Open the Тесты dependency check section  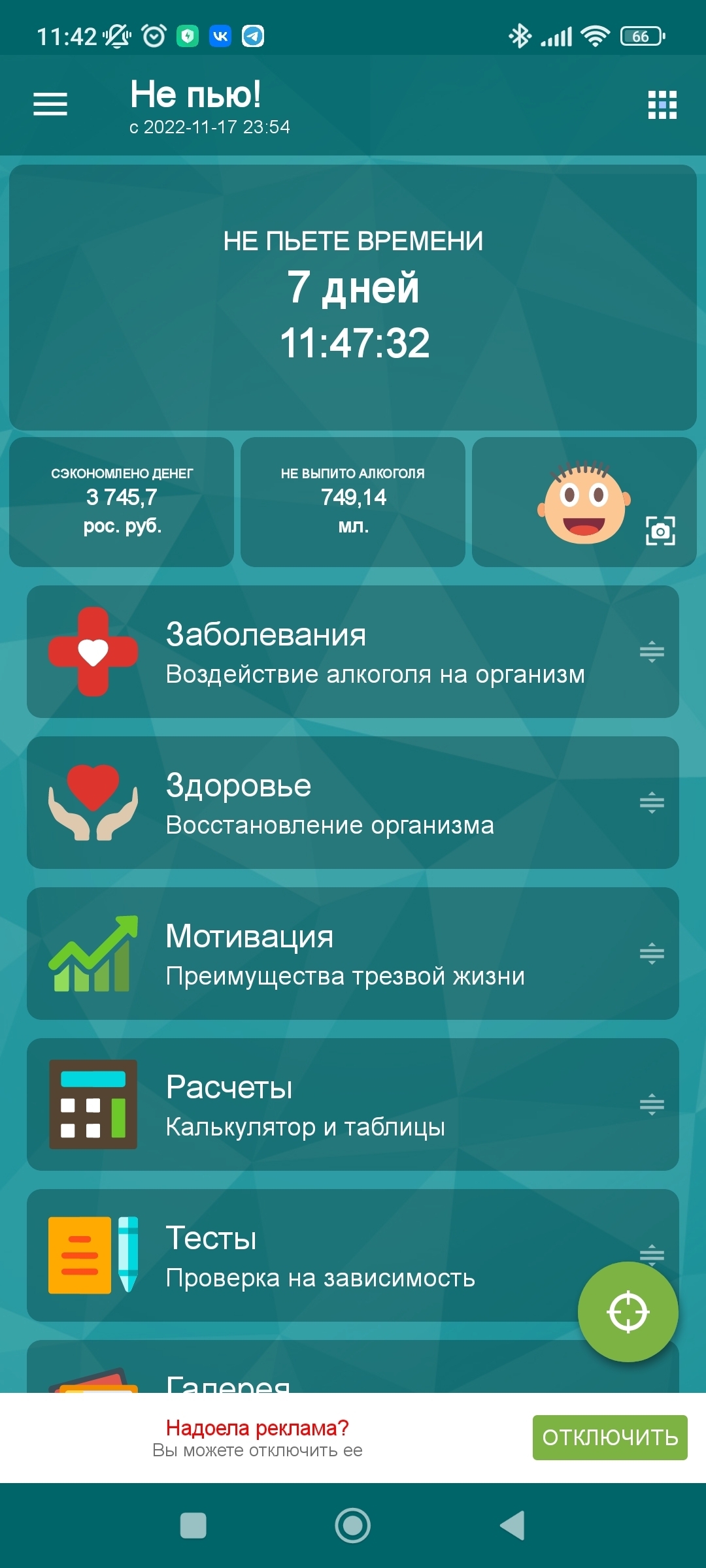point(314,1256)
